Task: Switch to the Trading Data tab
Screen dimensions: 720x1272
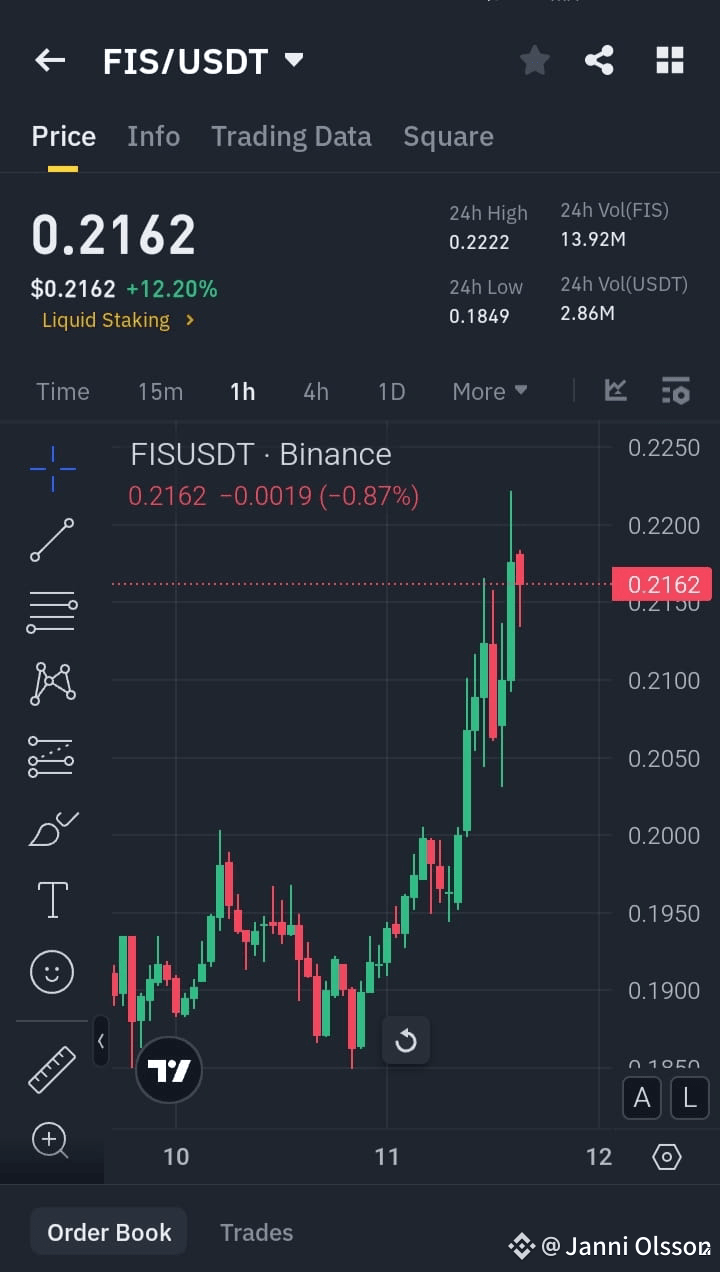Action: pyautogui.click(x=291, y=136)
